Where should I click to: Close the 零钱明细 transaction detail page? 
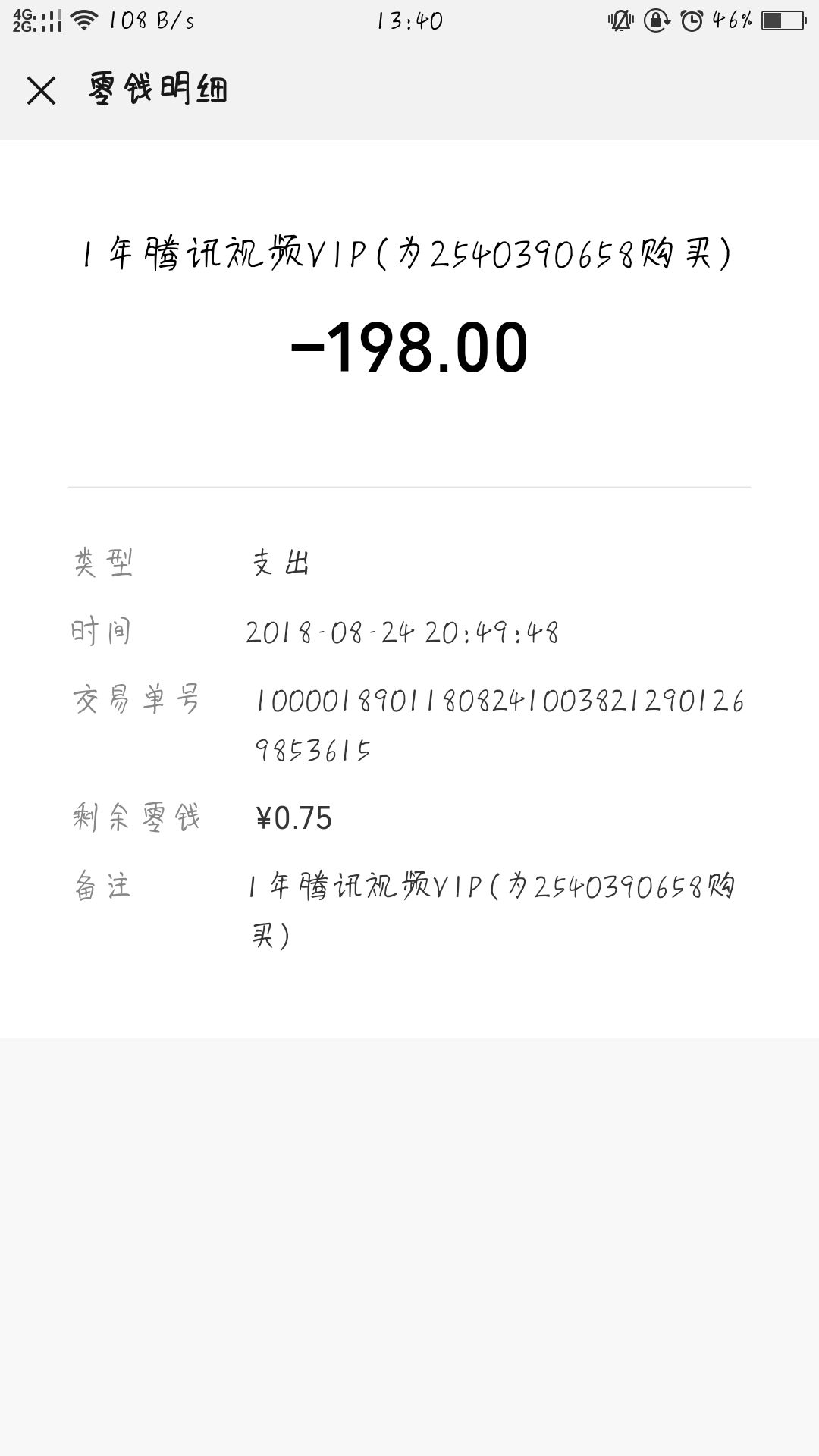(41, 91)
